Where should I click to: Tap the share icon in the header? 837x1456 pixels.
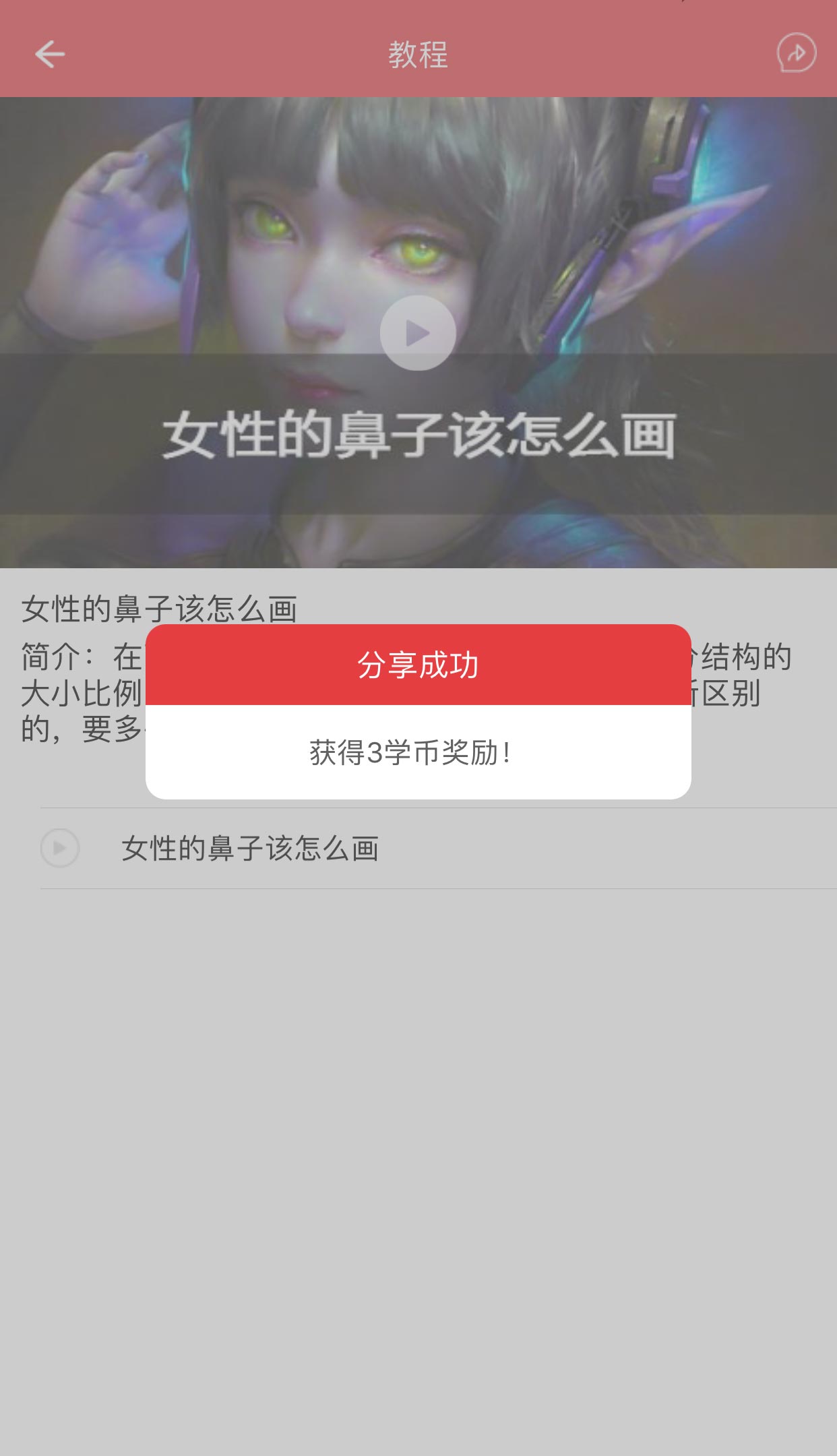point(796,53)
